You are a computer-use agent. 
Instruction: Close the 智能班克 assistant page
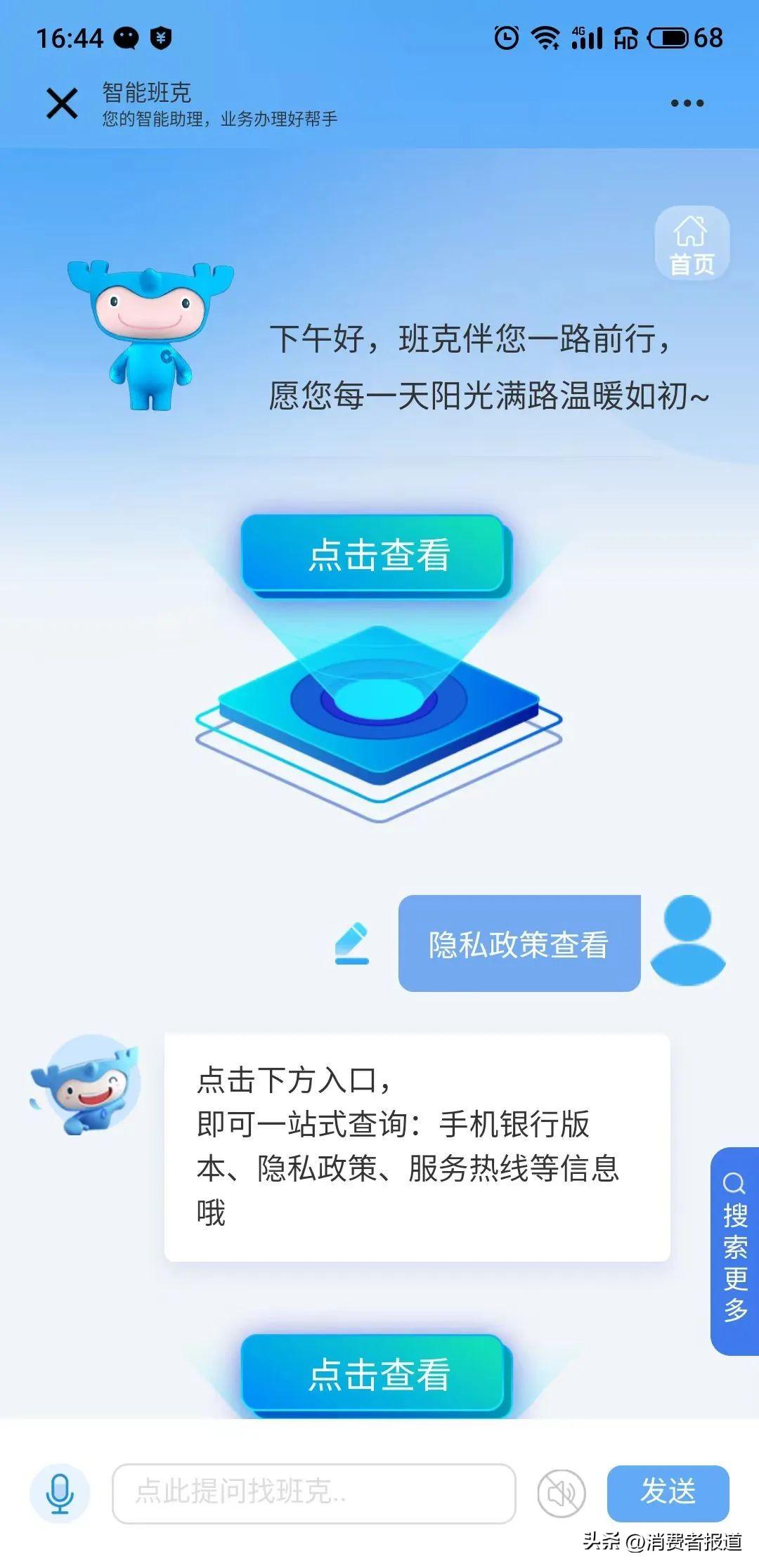pos(62,103)
